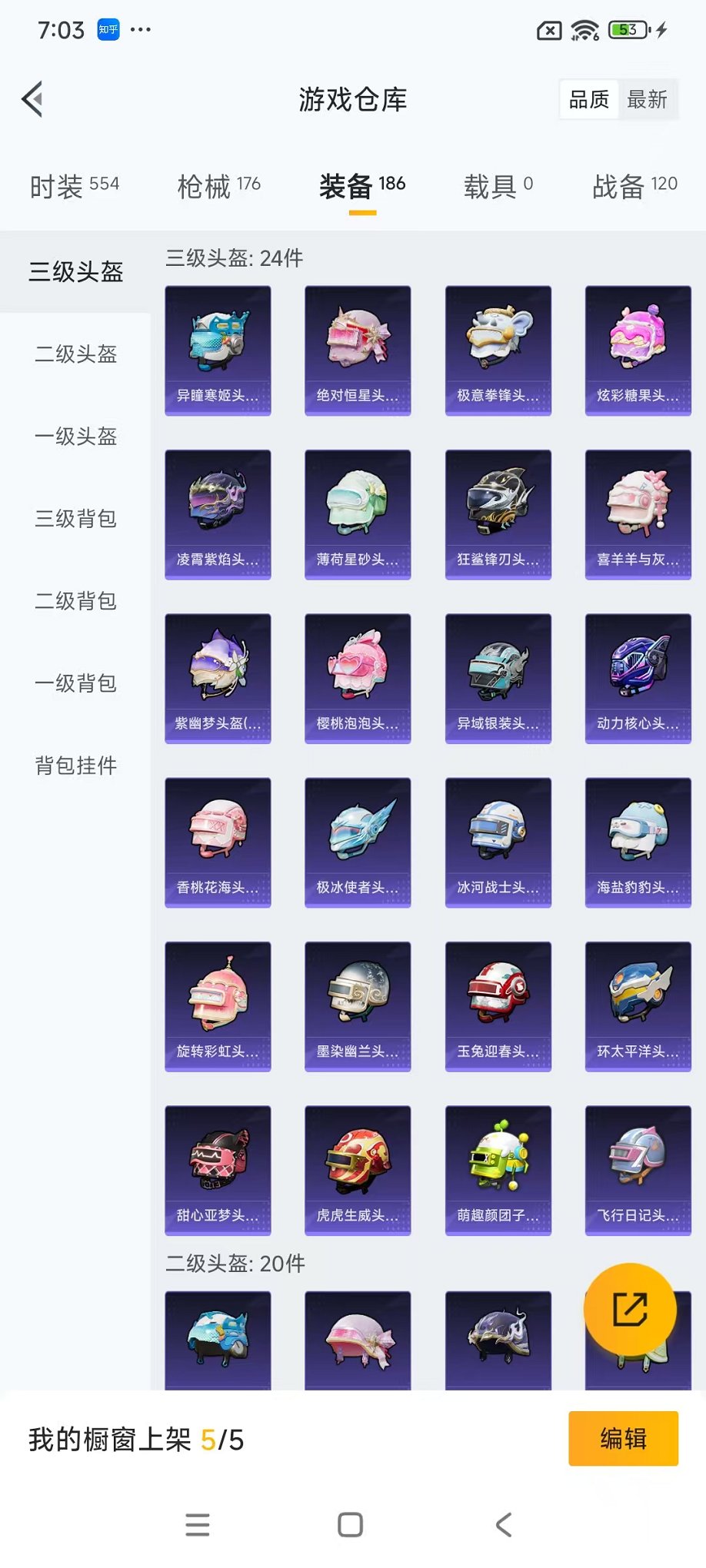Sort items by 品质
706x1568 pixels.
[588, 99]
